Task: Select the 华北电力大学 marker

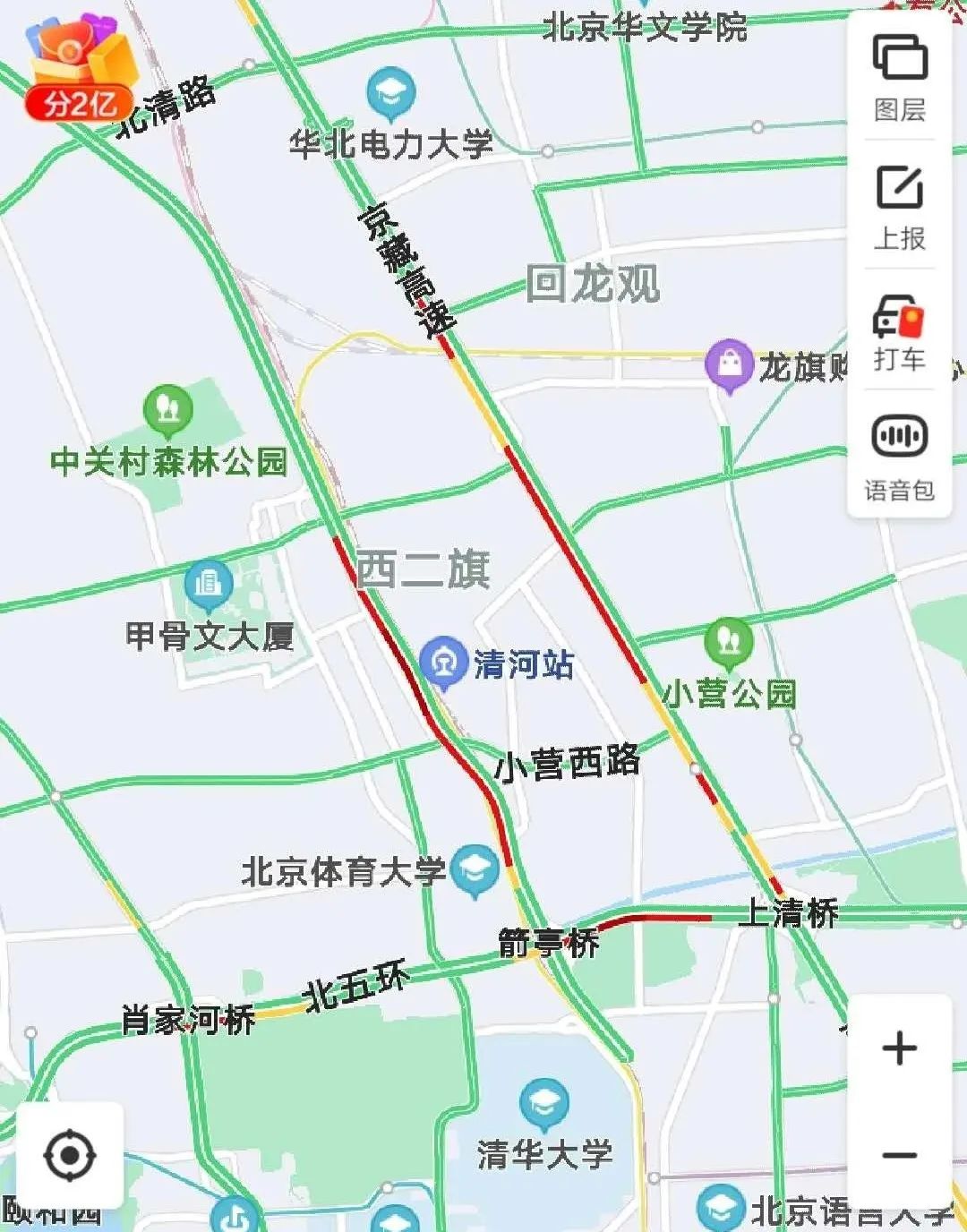Action: [x=391, y=93]
